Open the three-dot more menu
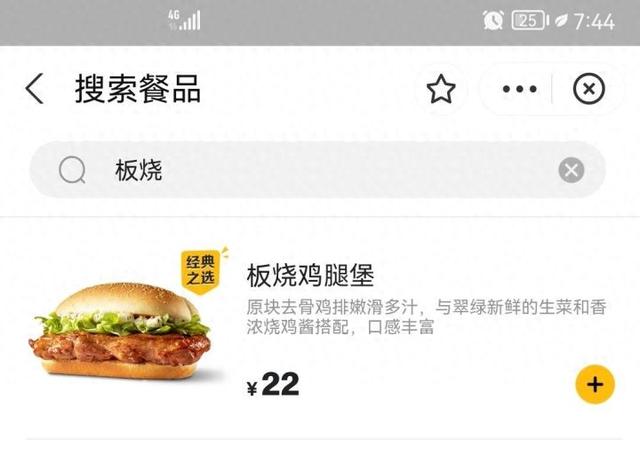 519,90
